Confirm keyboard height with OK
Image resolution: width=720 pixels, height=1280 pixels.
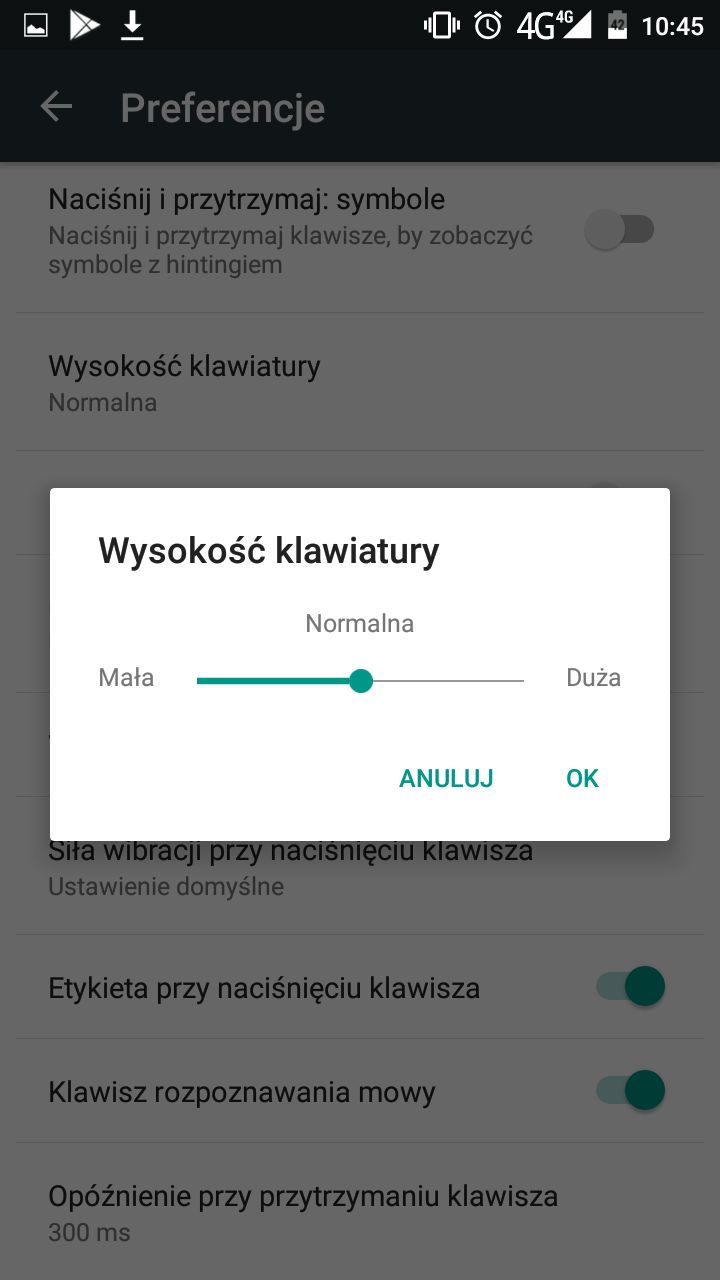(x=582, y=778)
